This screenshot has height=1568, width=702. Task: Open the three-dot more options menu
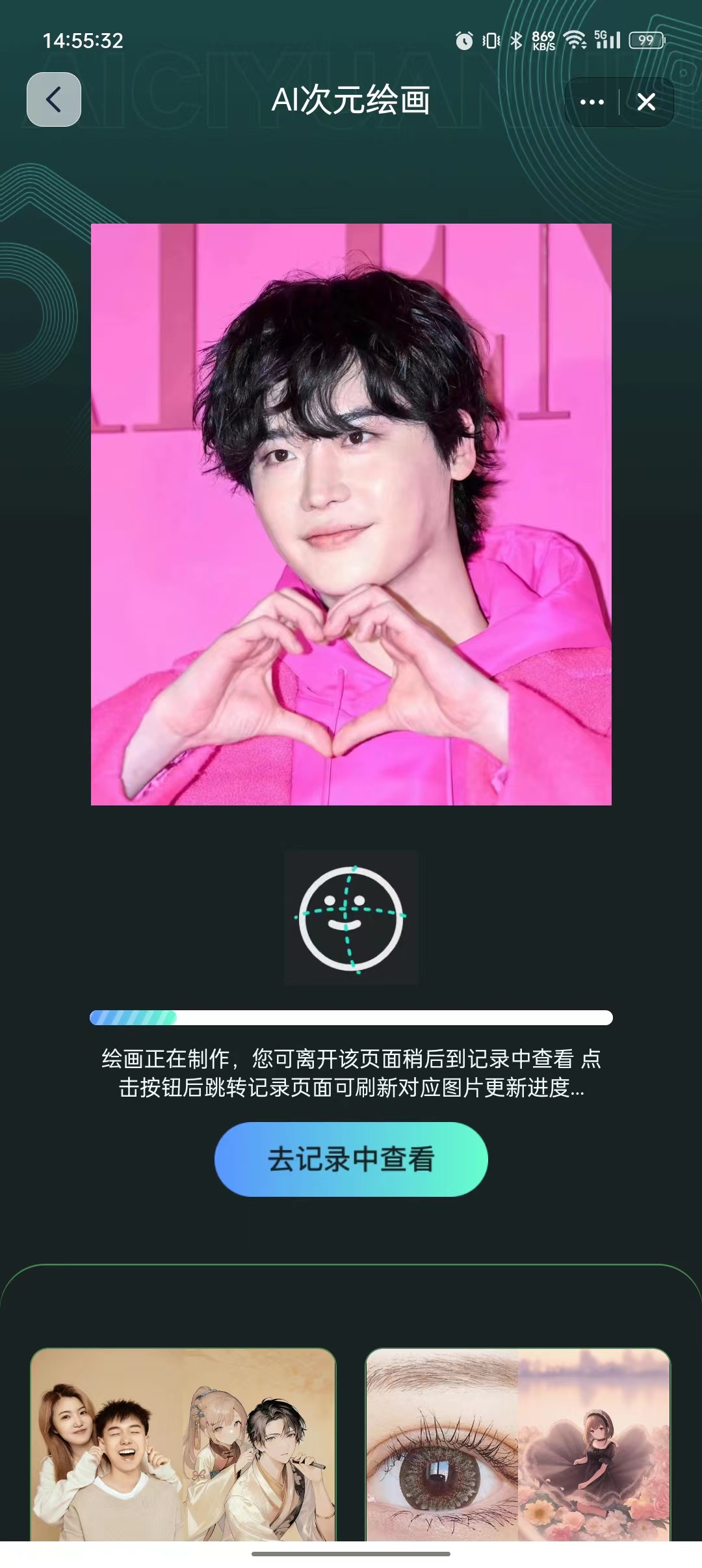pyautogui.click(x=591, y=102)
